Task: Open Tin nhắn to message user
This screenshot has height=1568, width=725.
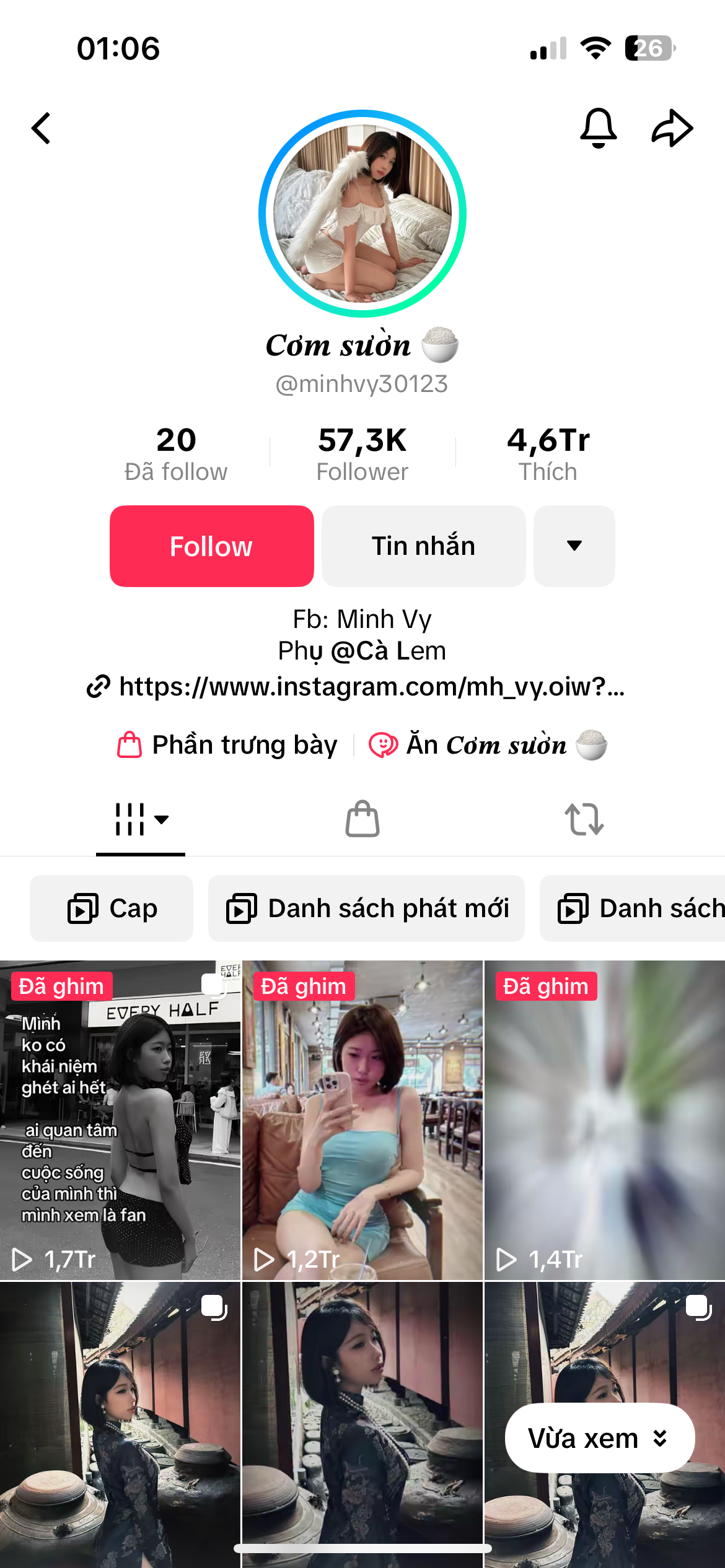Action: 423,546
